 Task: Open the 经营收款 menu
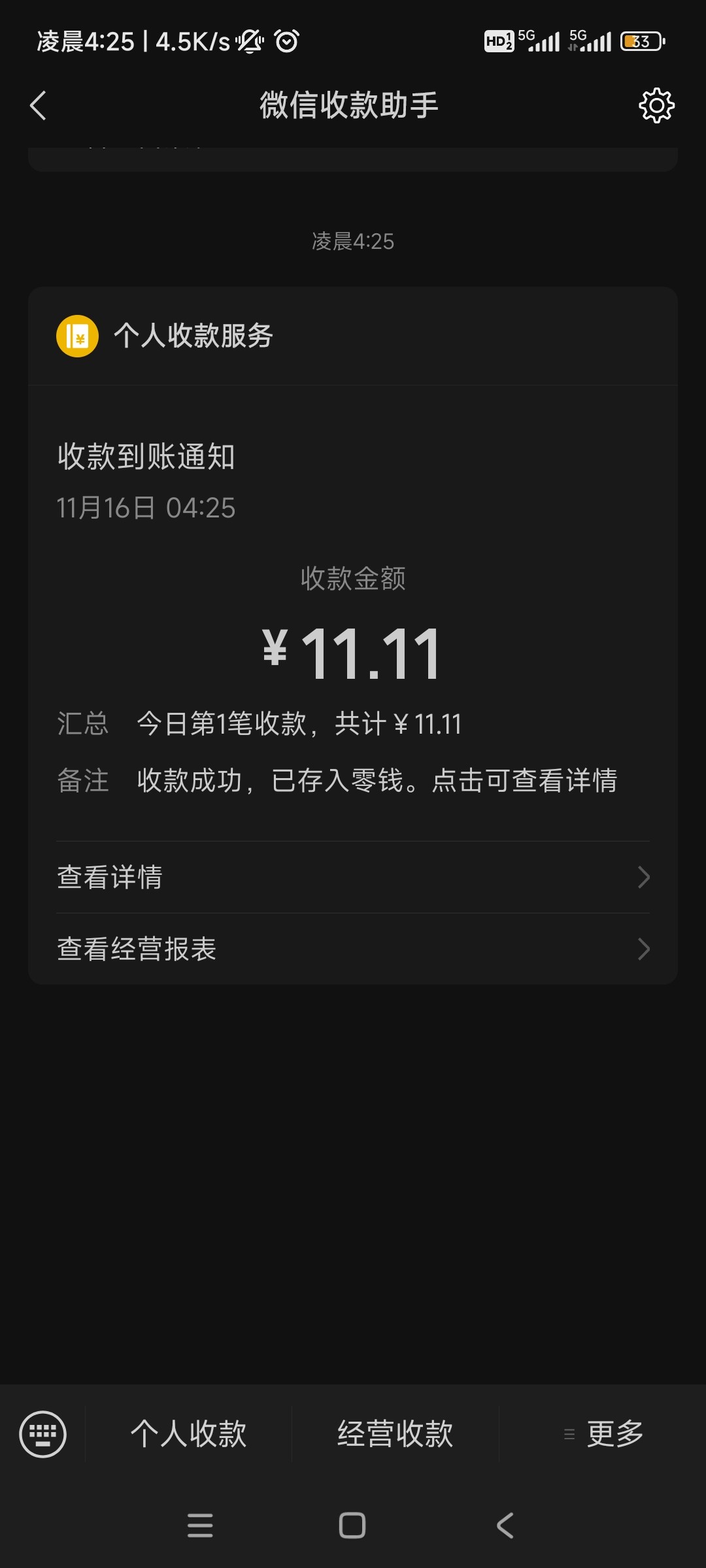pyautogui.click(x=395, y=1434)
